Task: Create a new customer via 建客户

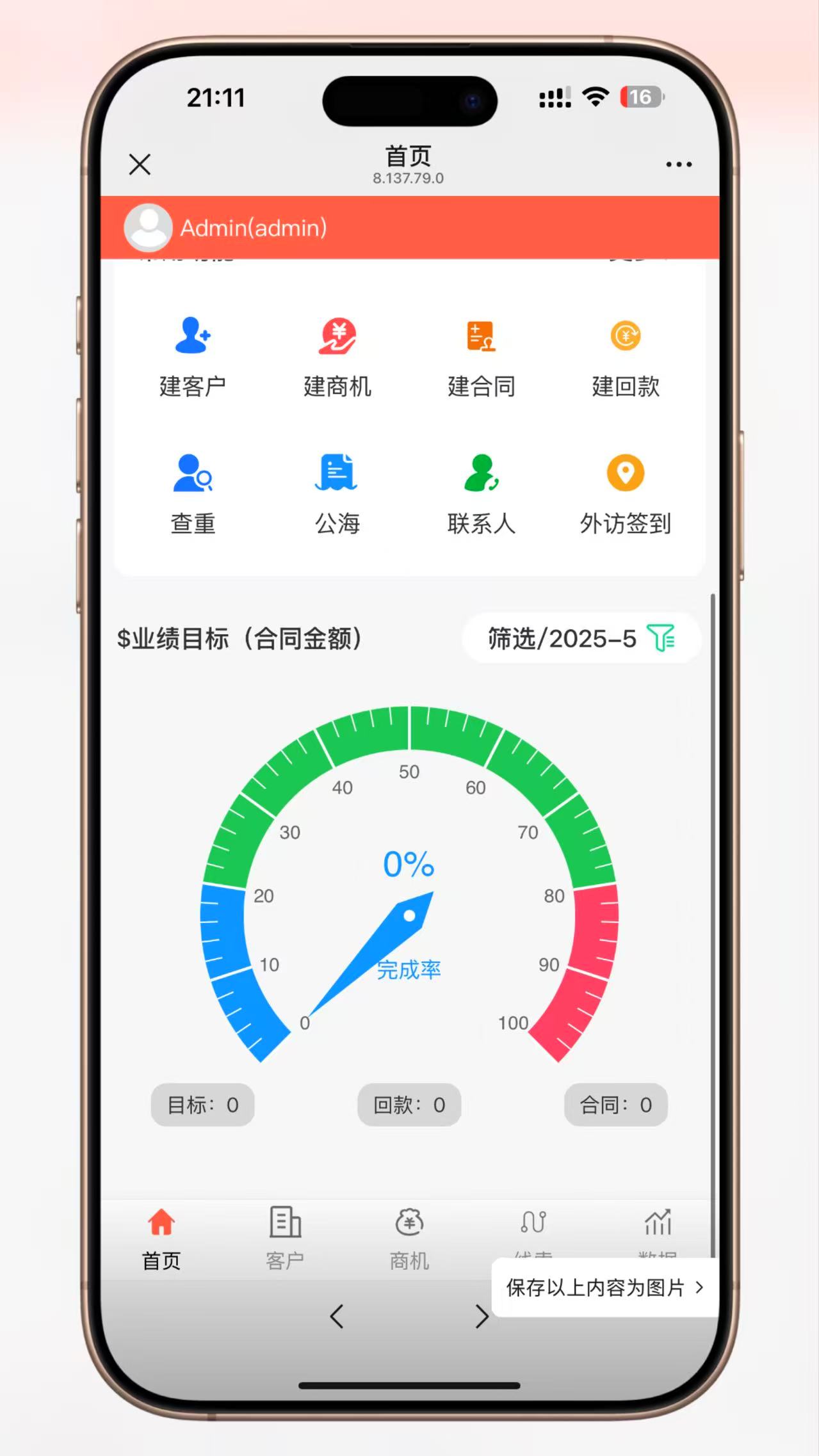Action: [192, 356]
